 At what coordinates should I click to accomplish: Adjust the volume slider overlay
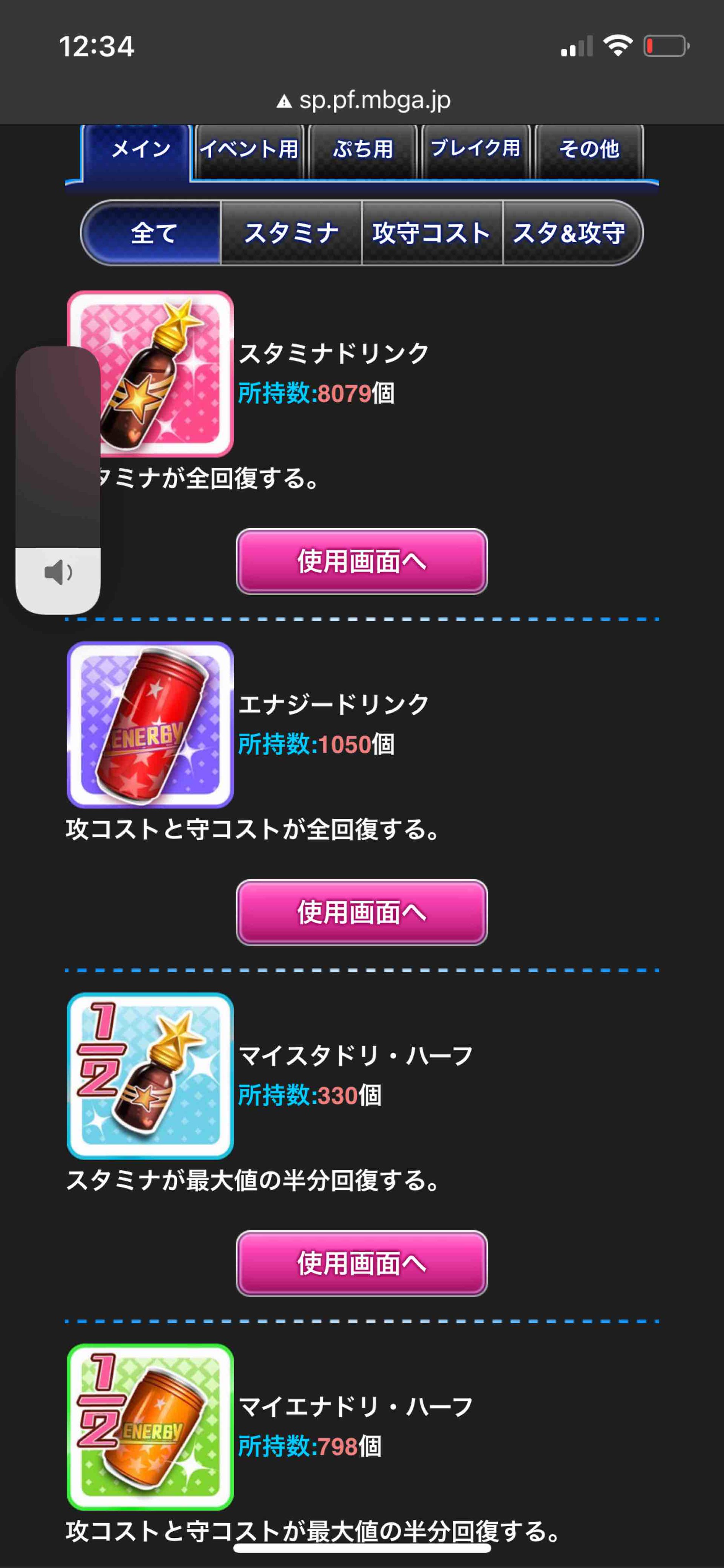tap(58, 480)
